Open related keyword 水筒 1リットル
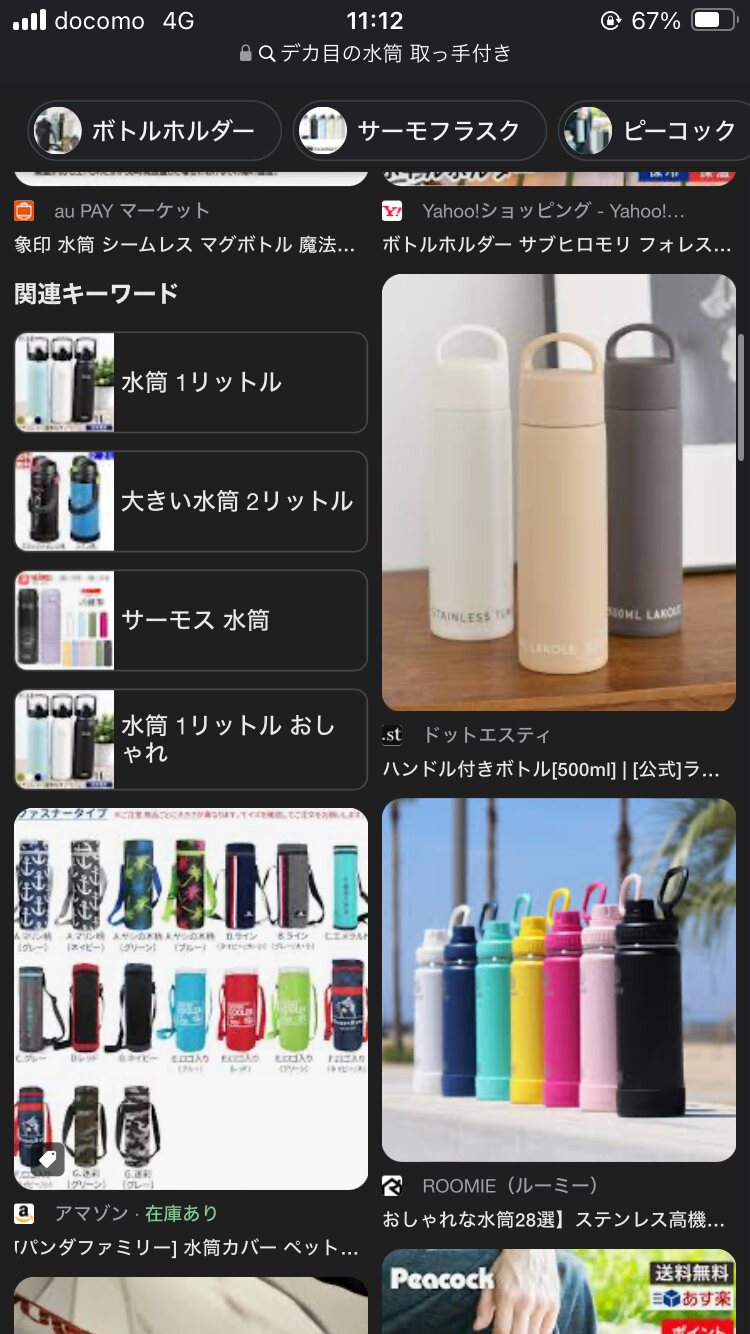 coord(191,382)
